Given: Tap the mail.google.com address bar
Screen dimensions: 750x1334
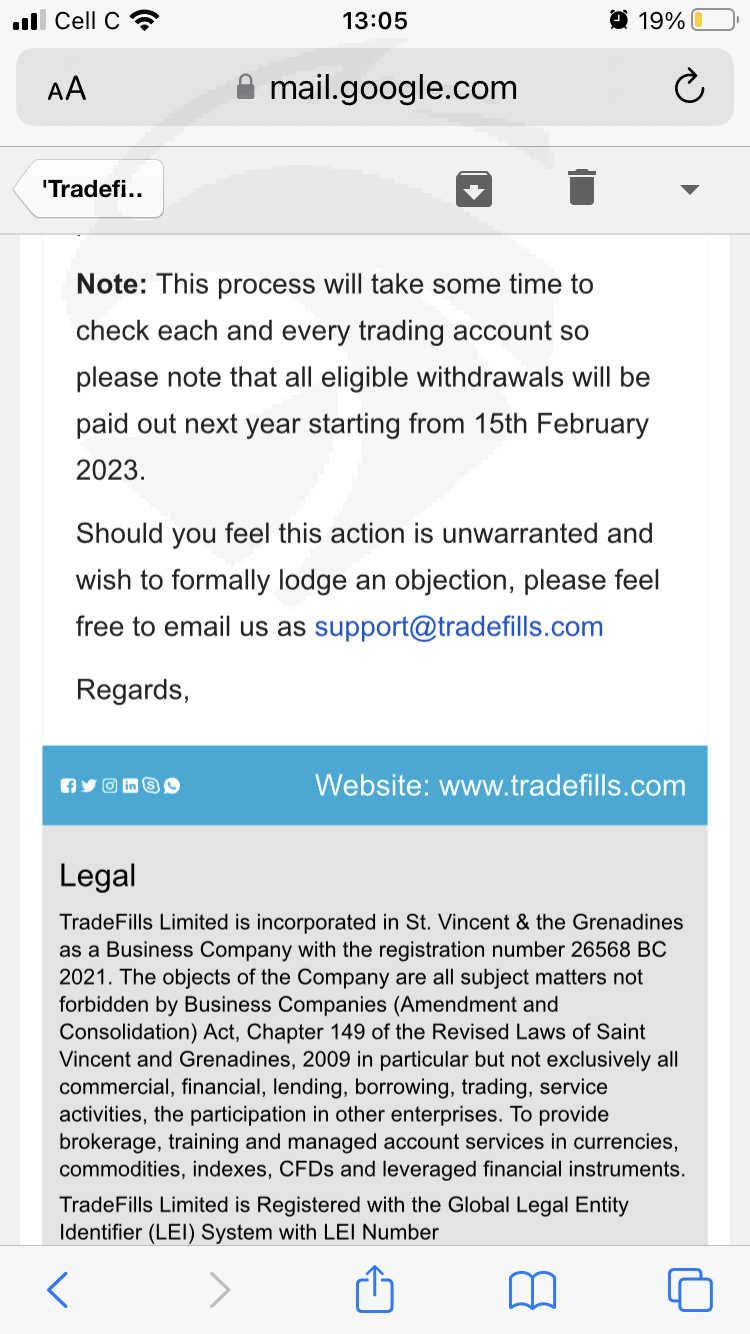Looking at the screenshot, I should coord(375,88).
